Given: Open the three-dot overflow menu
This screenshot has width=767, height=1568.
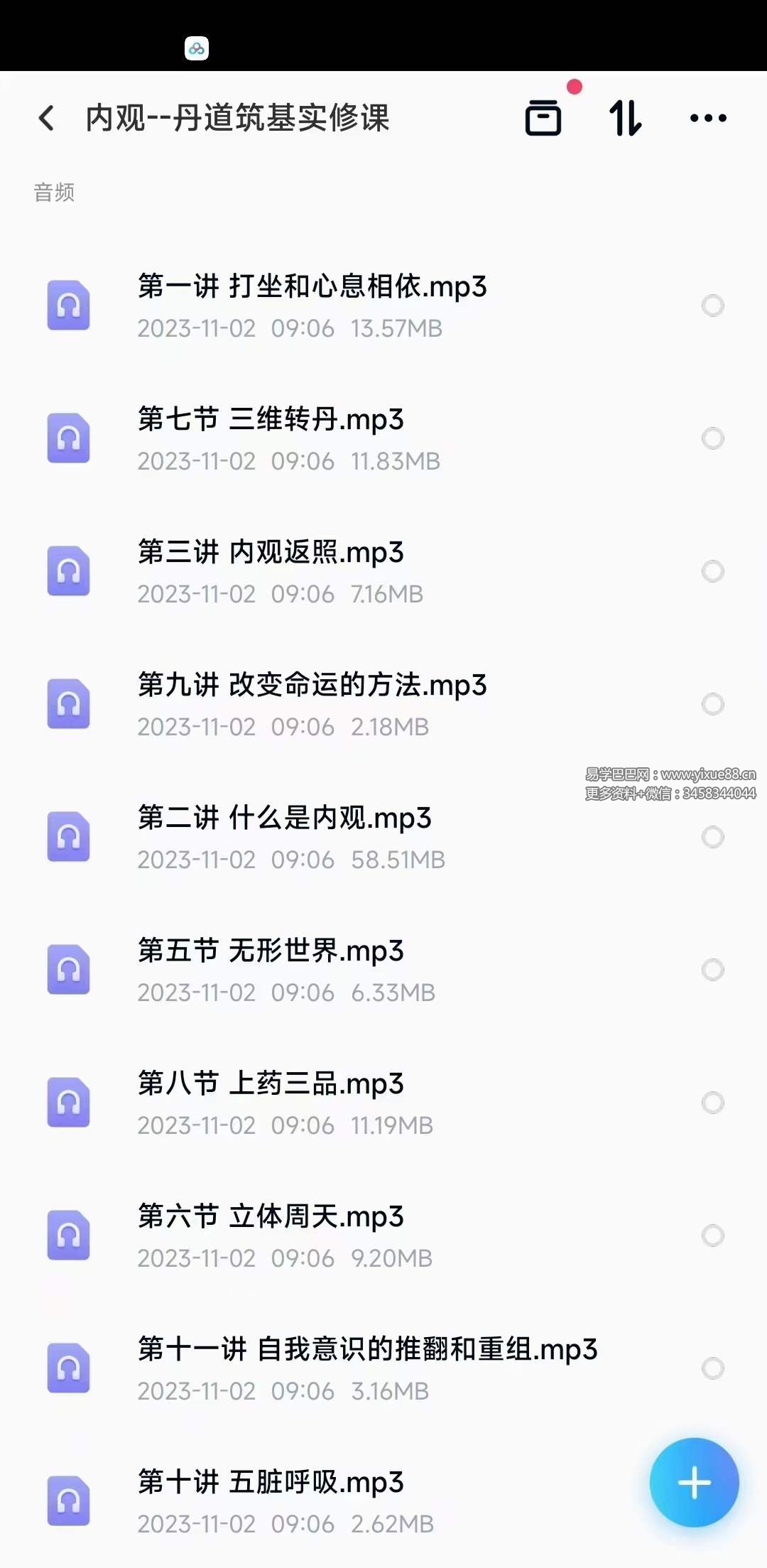Looking at the screenshot, I should 709,118.
